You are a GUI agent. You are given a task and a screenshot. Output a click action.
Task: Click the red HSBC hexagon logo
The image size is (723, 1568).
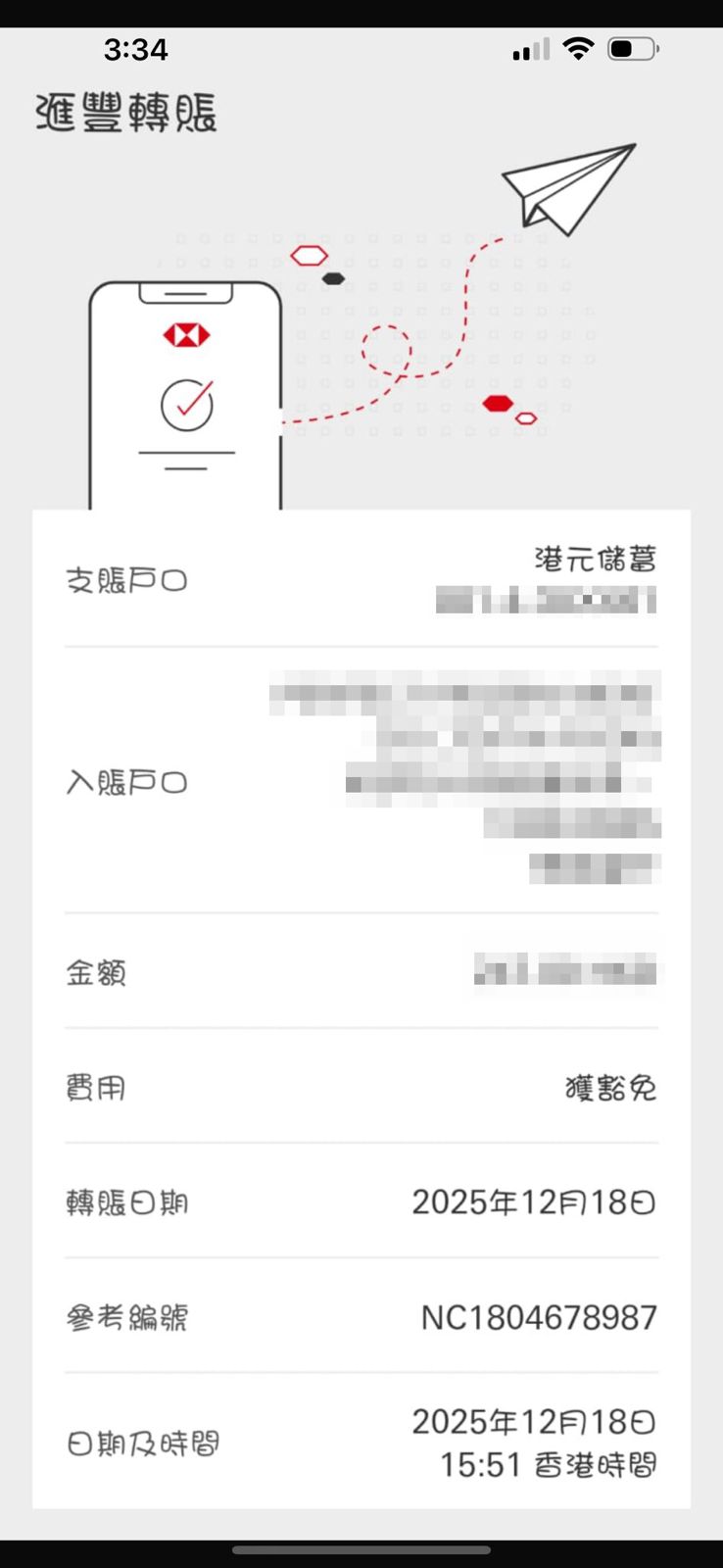coord(186,333)
